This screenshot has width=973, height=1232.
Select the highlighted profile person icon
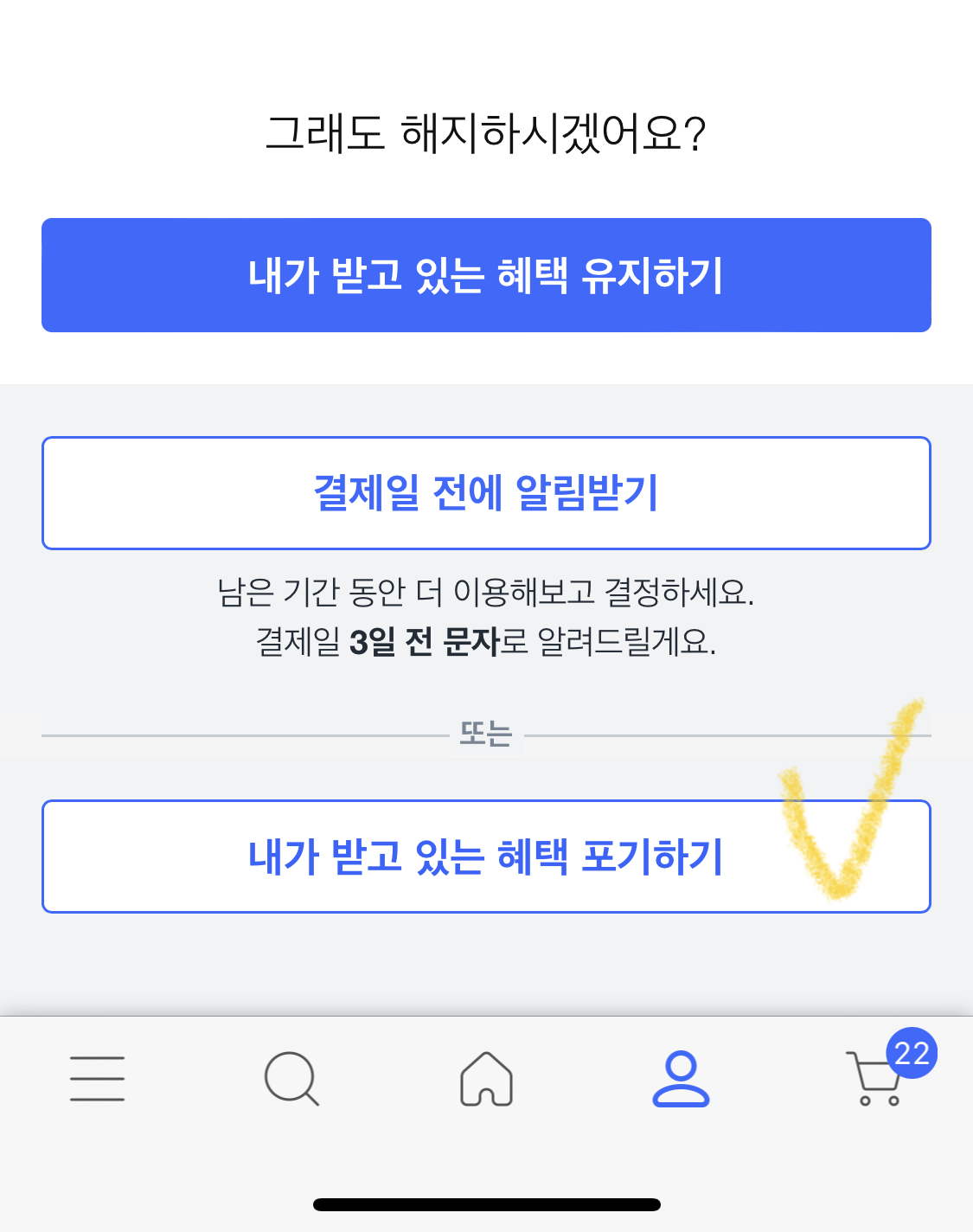point(681,1078)
